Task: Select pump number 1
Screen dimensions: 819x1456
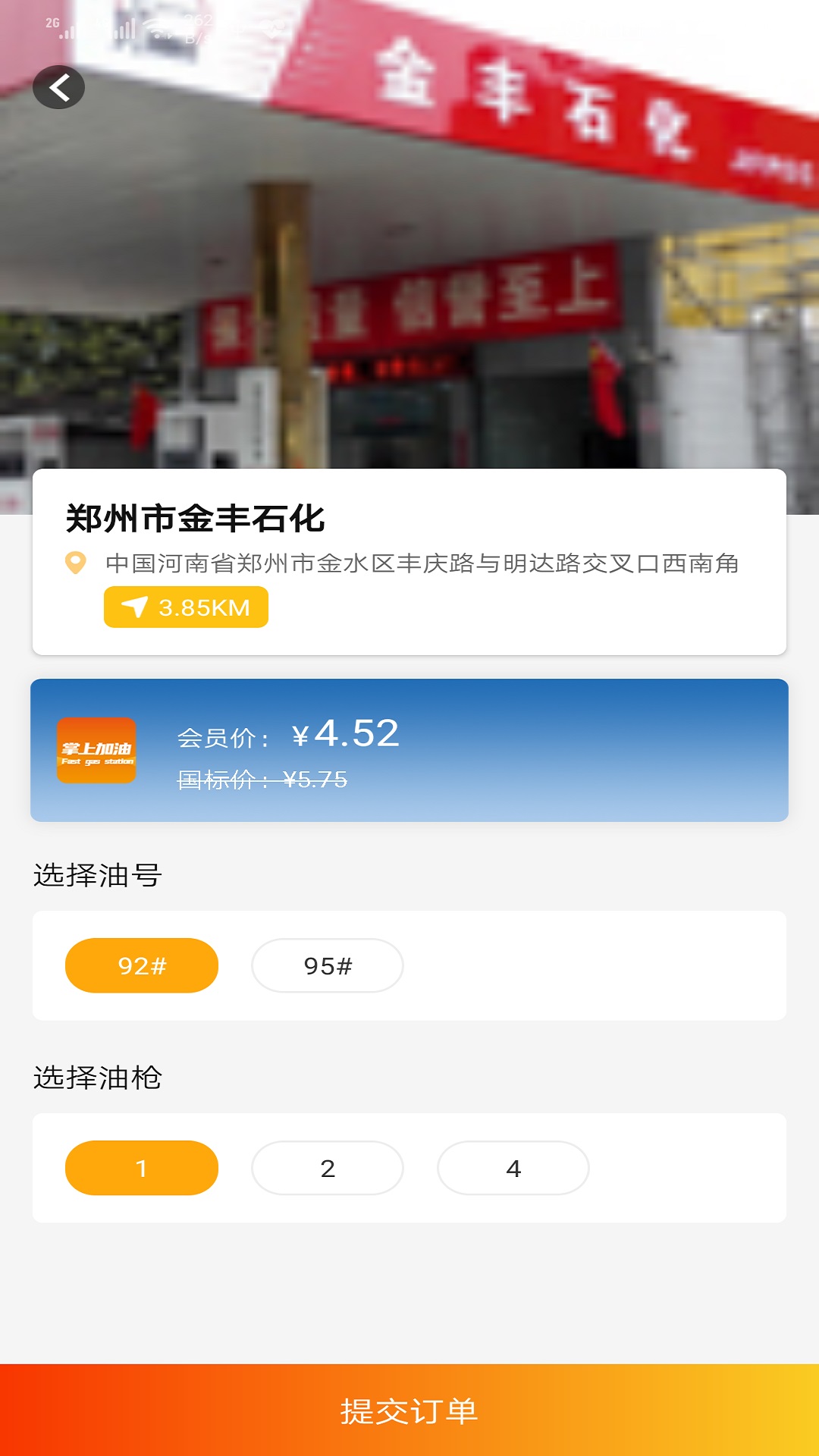Action: (141, 1169)
